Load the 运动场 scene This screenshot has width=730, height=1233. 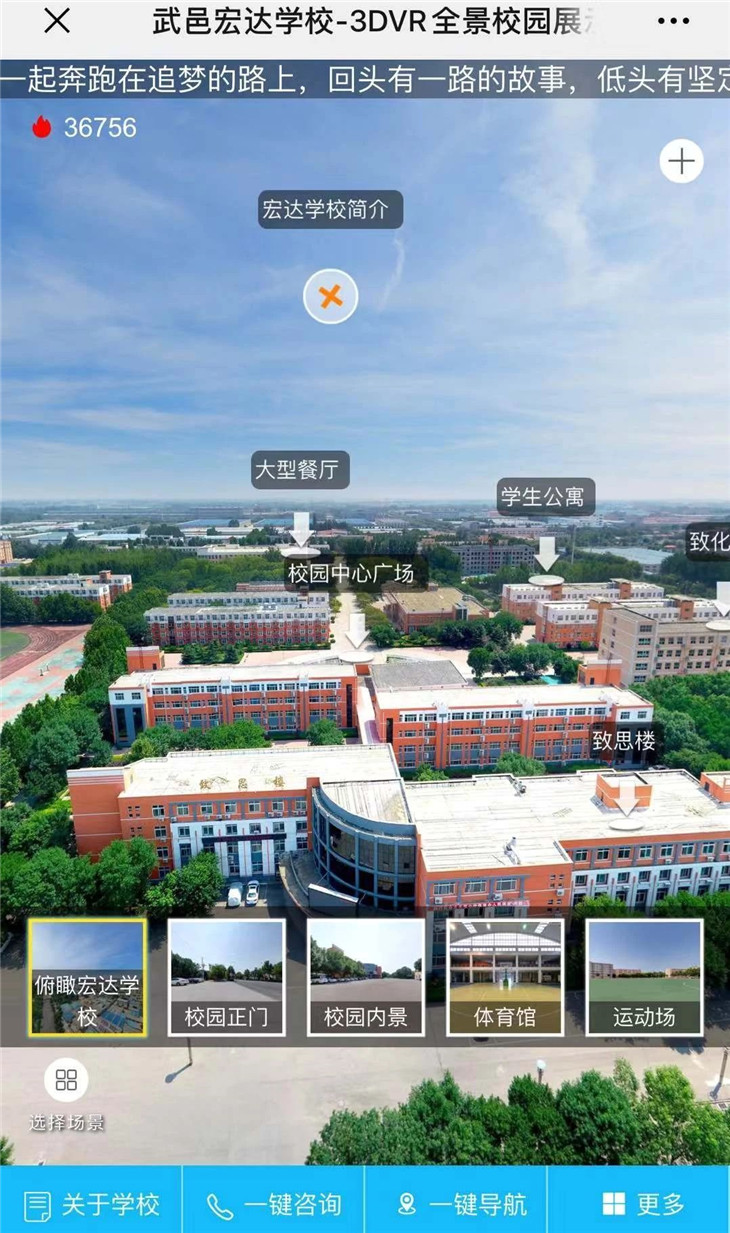coord(644,977)
